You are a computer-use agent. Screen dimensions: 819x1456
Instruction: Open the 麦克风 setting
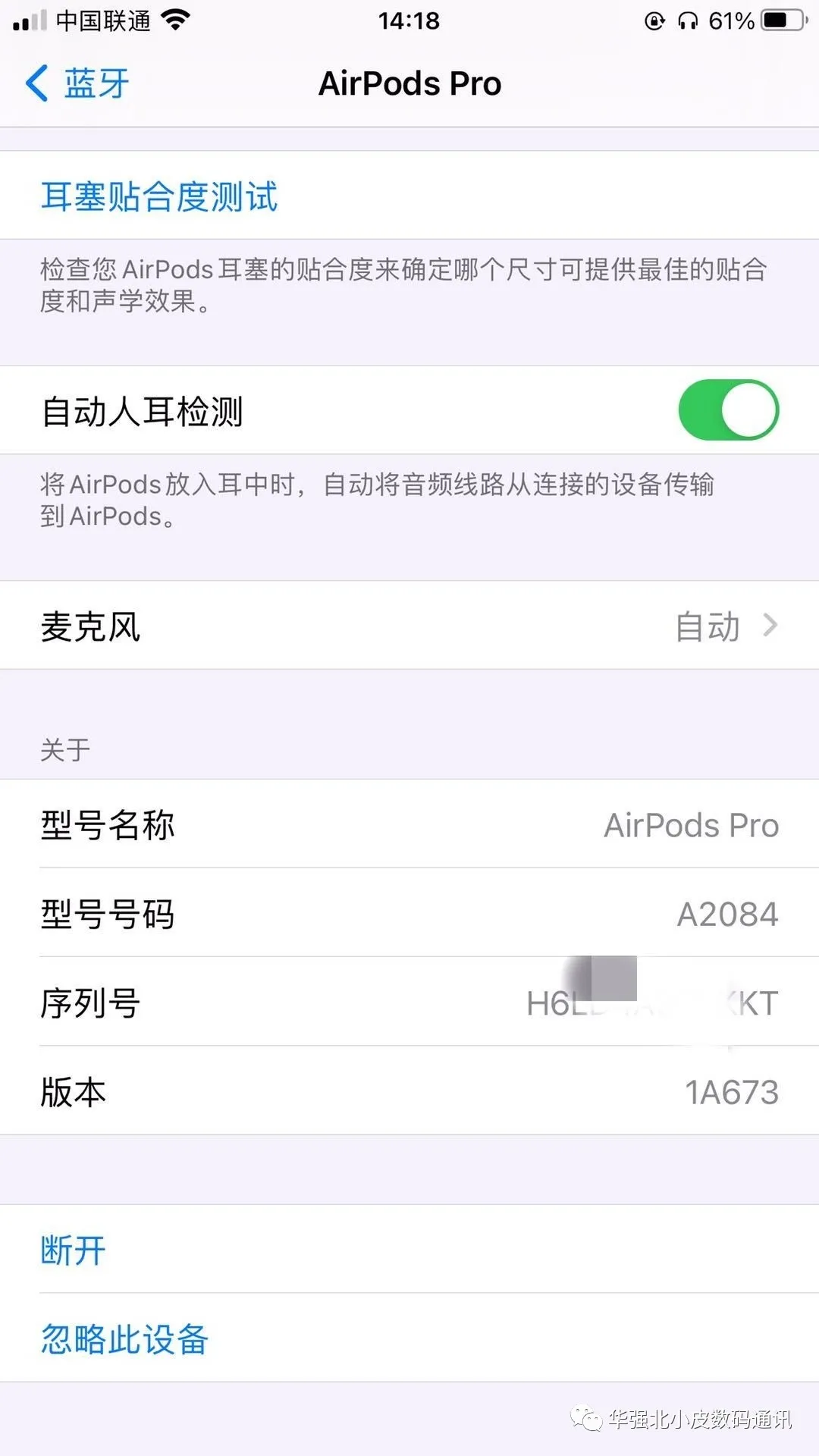click(409, 626)
